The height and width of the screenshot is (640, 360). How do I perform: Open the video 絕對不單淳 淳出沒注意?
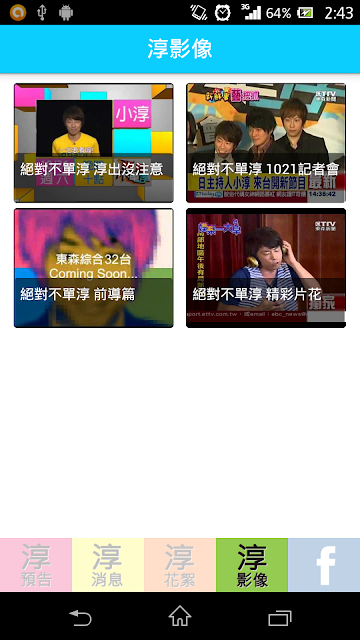click(x=94, y=143)
